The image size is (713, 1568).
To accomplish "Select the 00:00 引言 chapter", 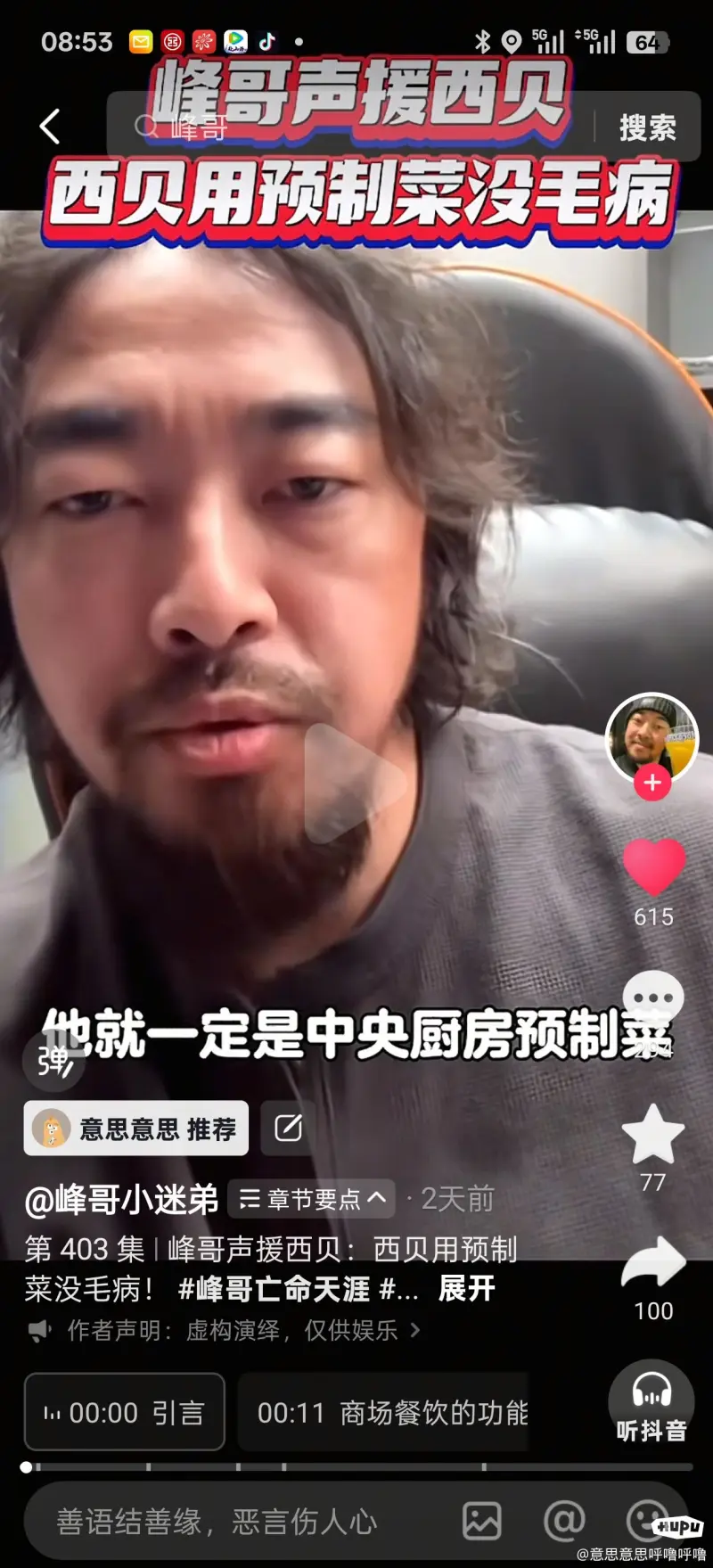I will coord(124,1412).
